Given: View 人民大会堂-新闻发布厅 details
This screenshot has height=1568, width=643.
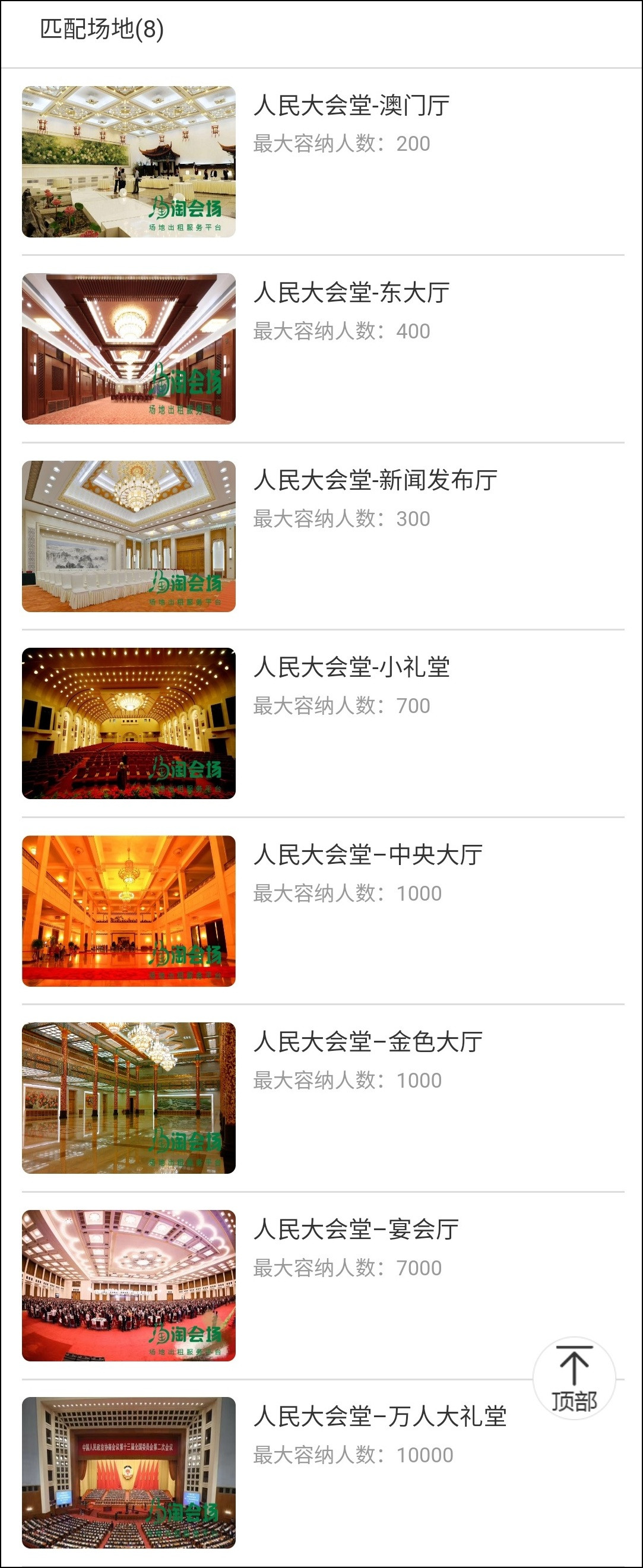Looking at the screenshot, I should [375, 480].
